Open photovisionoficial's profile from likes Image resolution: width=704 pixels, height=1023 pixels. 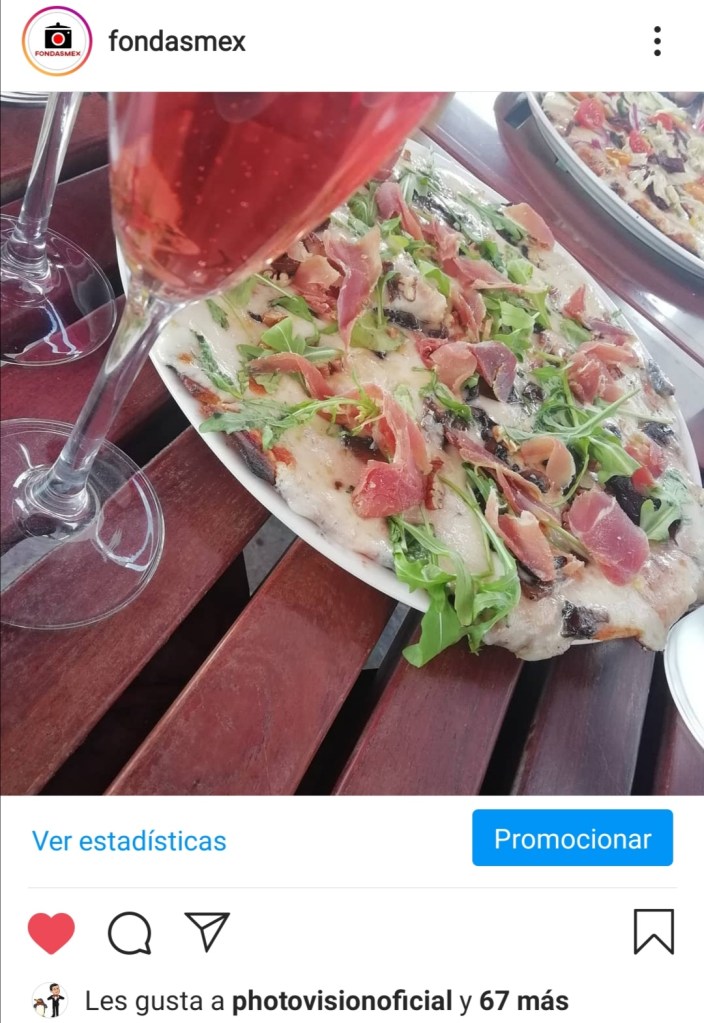click(x=342, y=1000)
